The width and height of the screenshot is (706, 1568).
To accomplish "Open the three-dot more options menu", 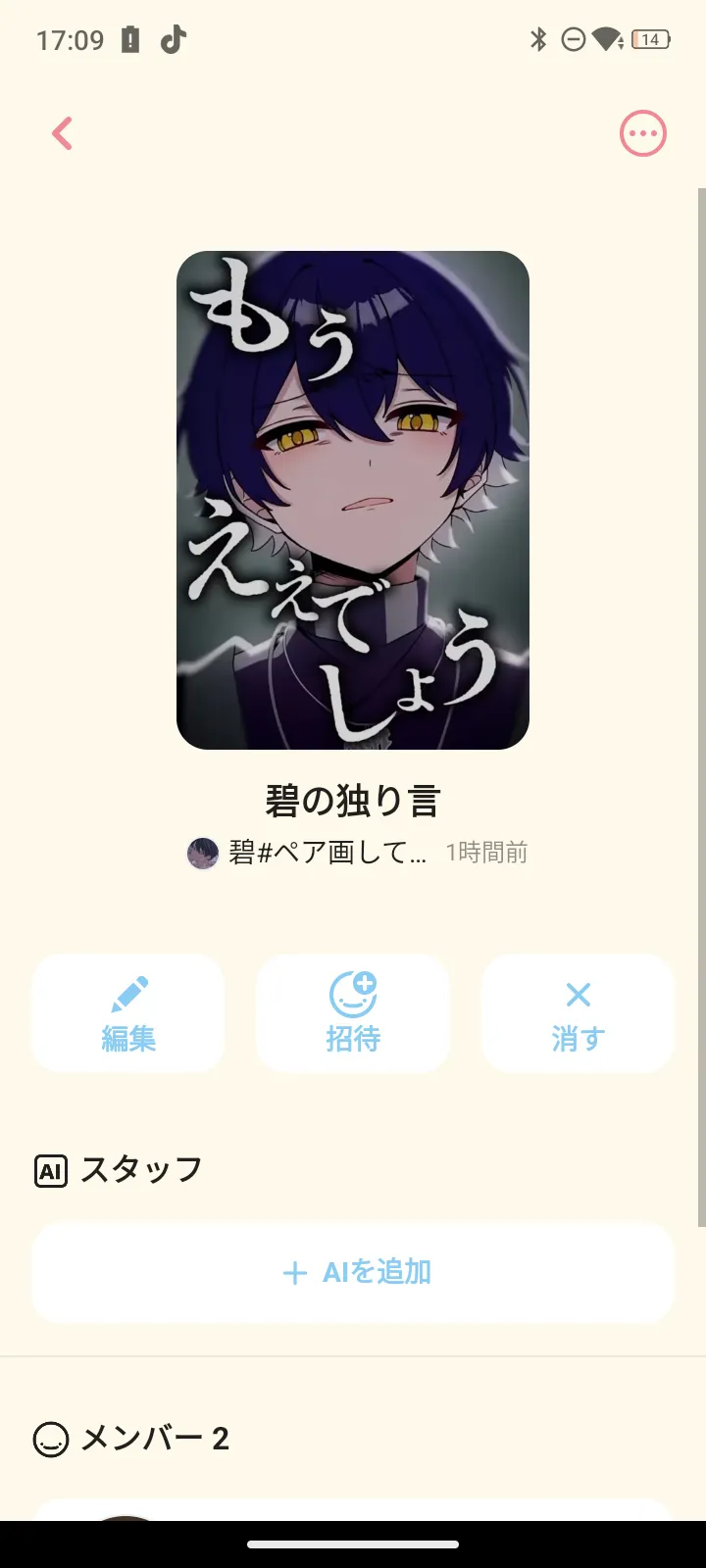I will click(642, 133).
